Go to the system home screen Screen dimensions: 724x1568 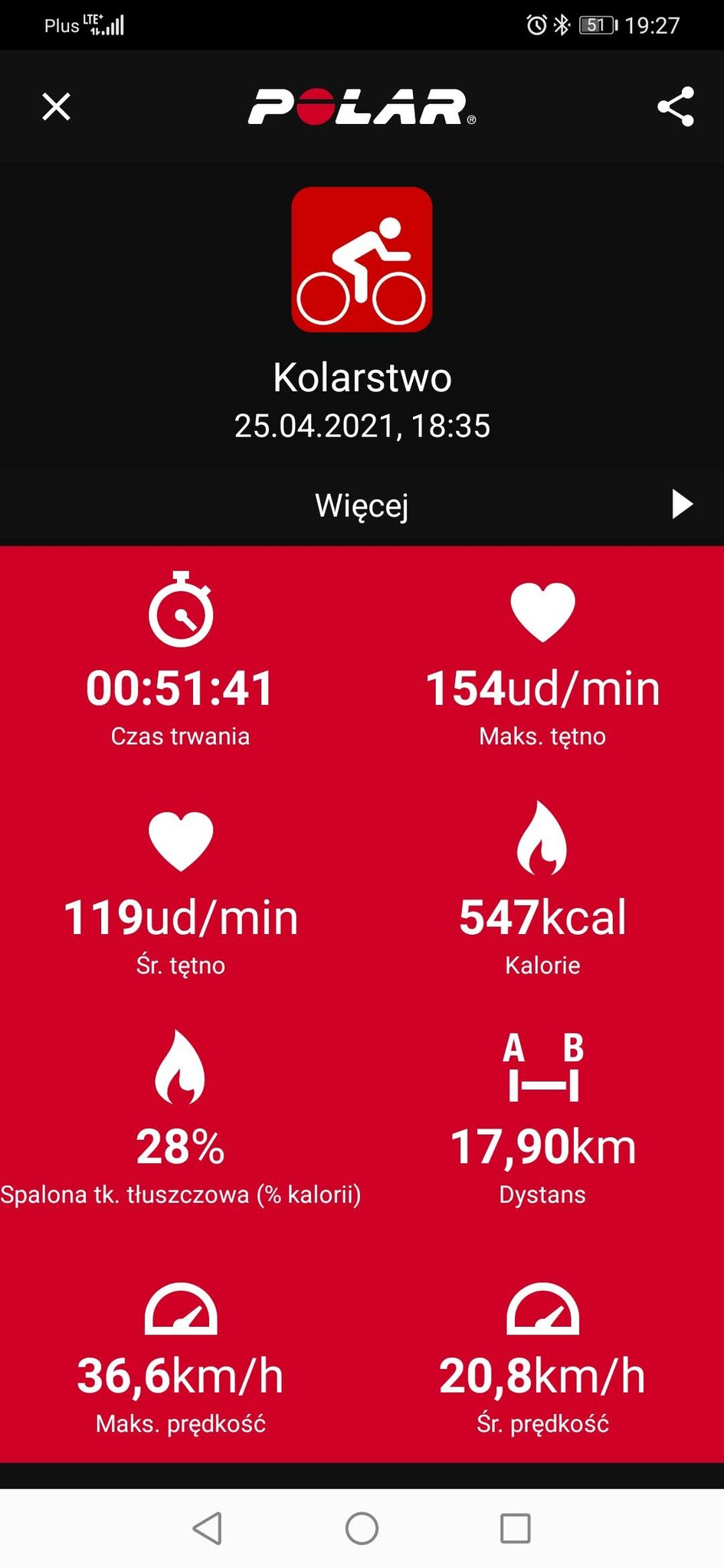(362, 1528)
